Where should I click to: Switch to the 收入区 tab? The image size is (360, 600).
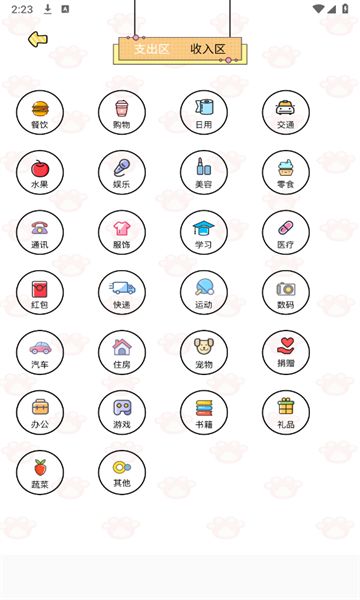[208, 49]
